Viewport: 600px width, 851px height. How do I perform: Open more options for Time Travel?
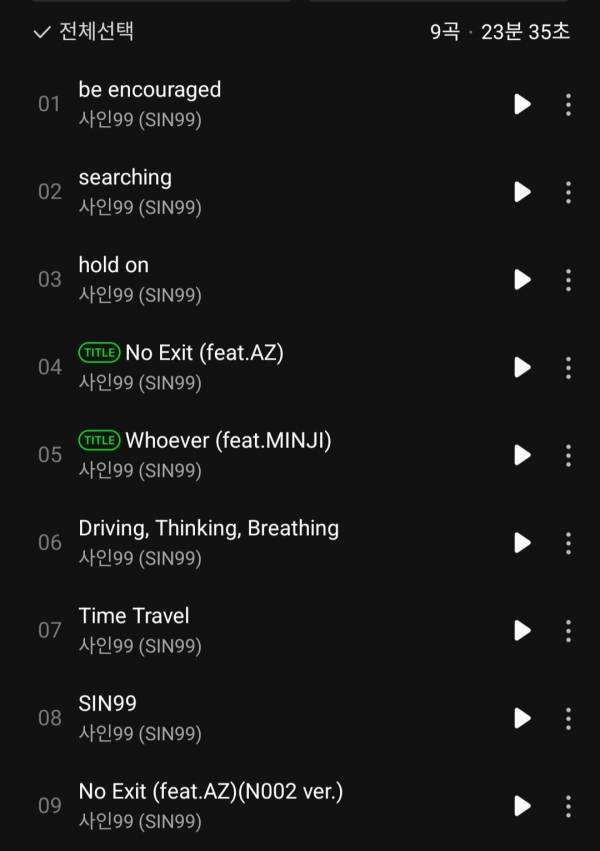click(x=568, y=630)
